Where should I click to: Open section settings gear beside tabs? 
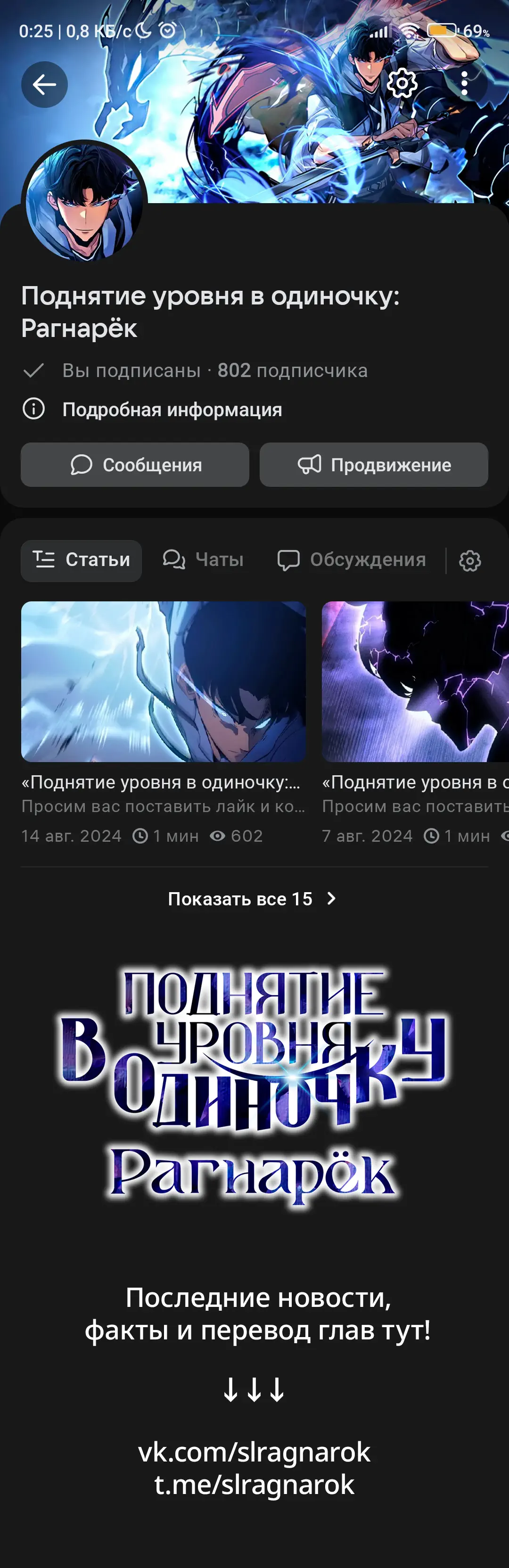pos(469,561)
